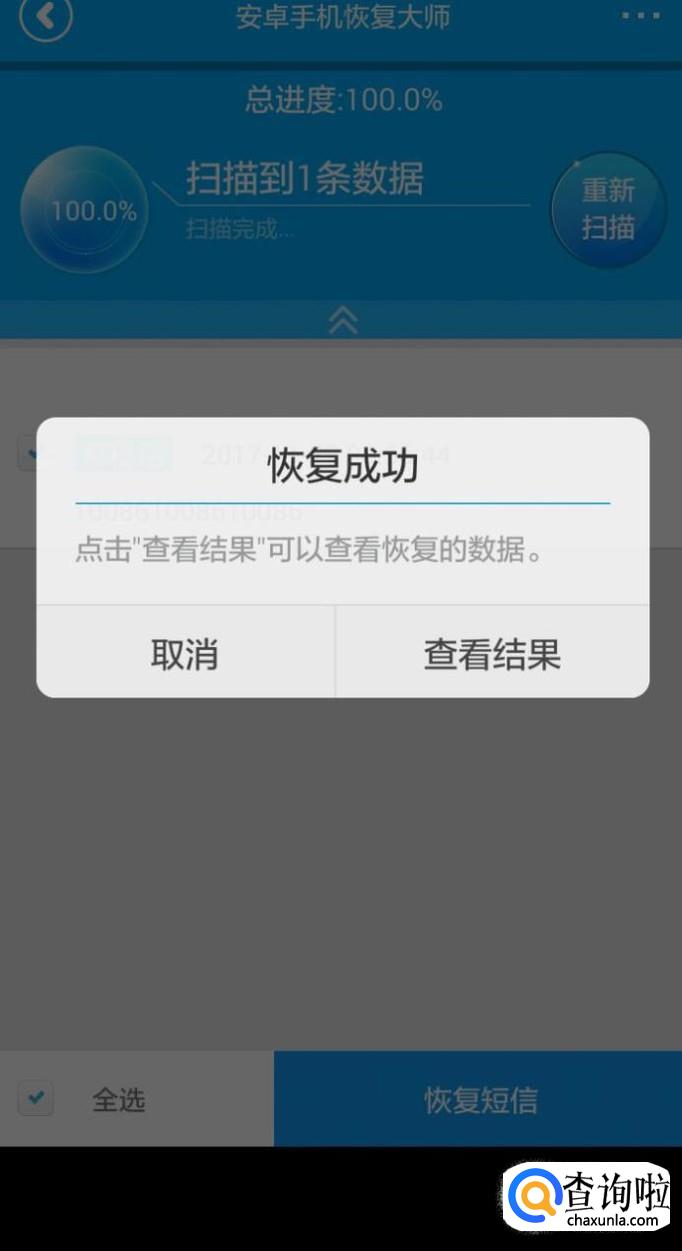Go back using the top-left arrow
Image resolution: width=682 pixels, height=1251 pixels.
click(x=45, y=17)
